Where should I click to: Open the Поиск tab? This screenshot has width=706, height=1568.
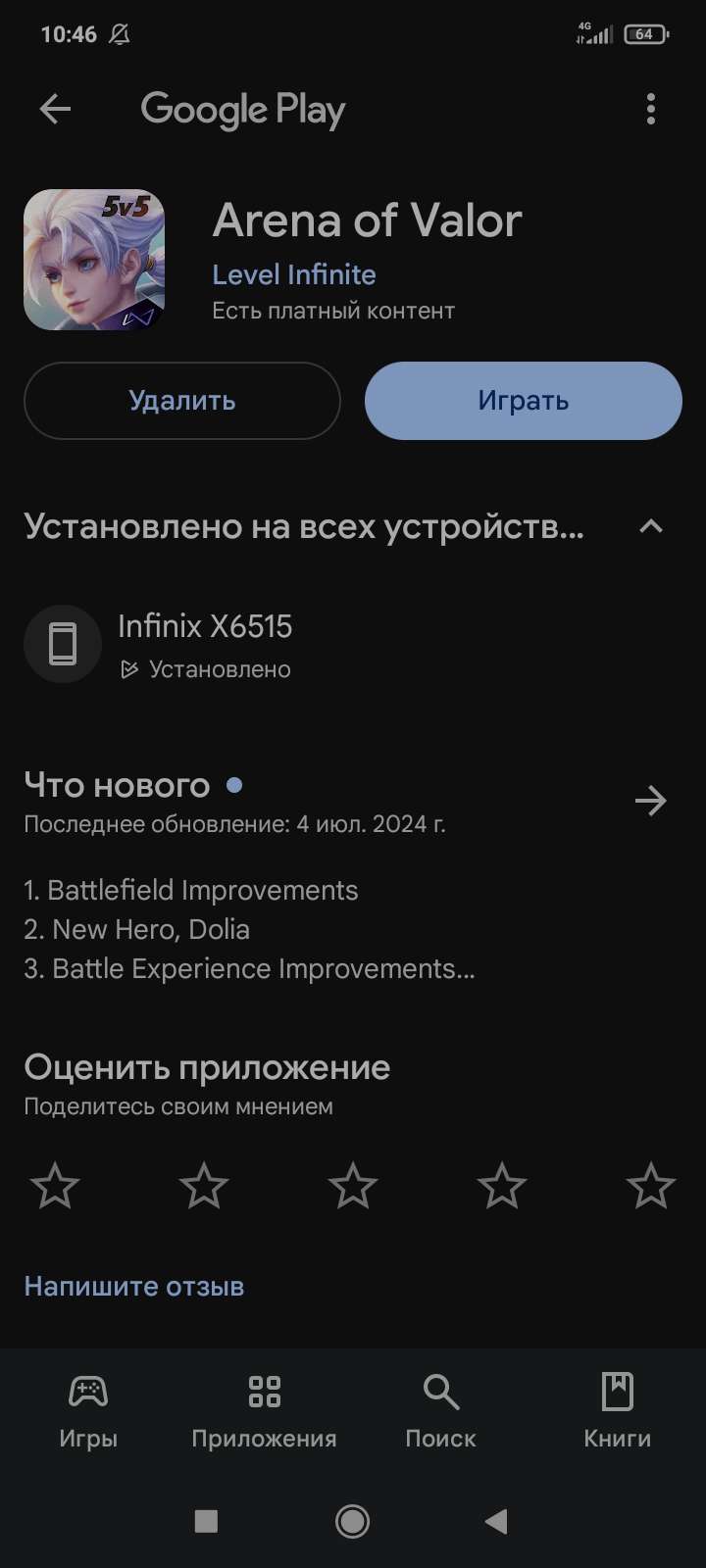coord(440,1411)
